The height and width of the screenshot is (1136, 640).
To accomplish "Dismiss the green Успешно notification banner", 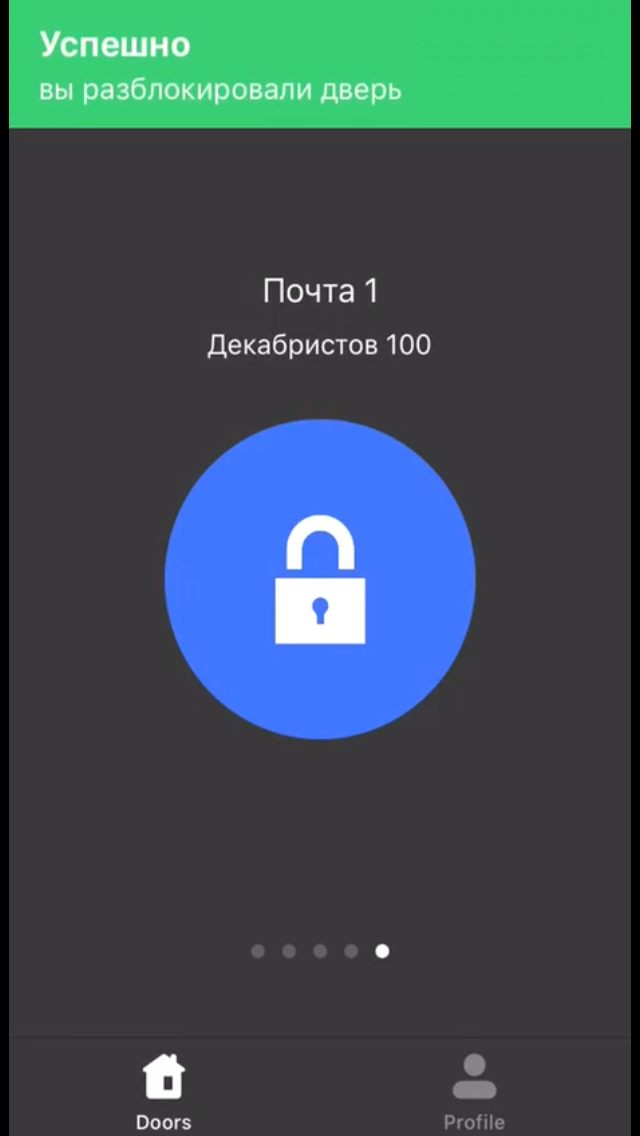I will pyautogui.click(x=320, y=64).
